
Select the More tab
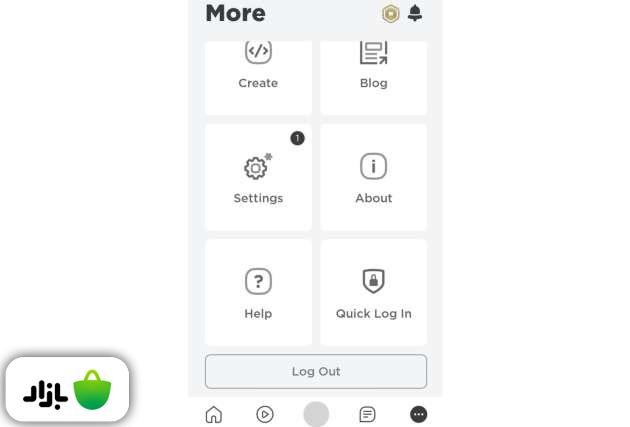coord(418,414)
